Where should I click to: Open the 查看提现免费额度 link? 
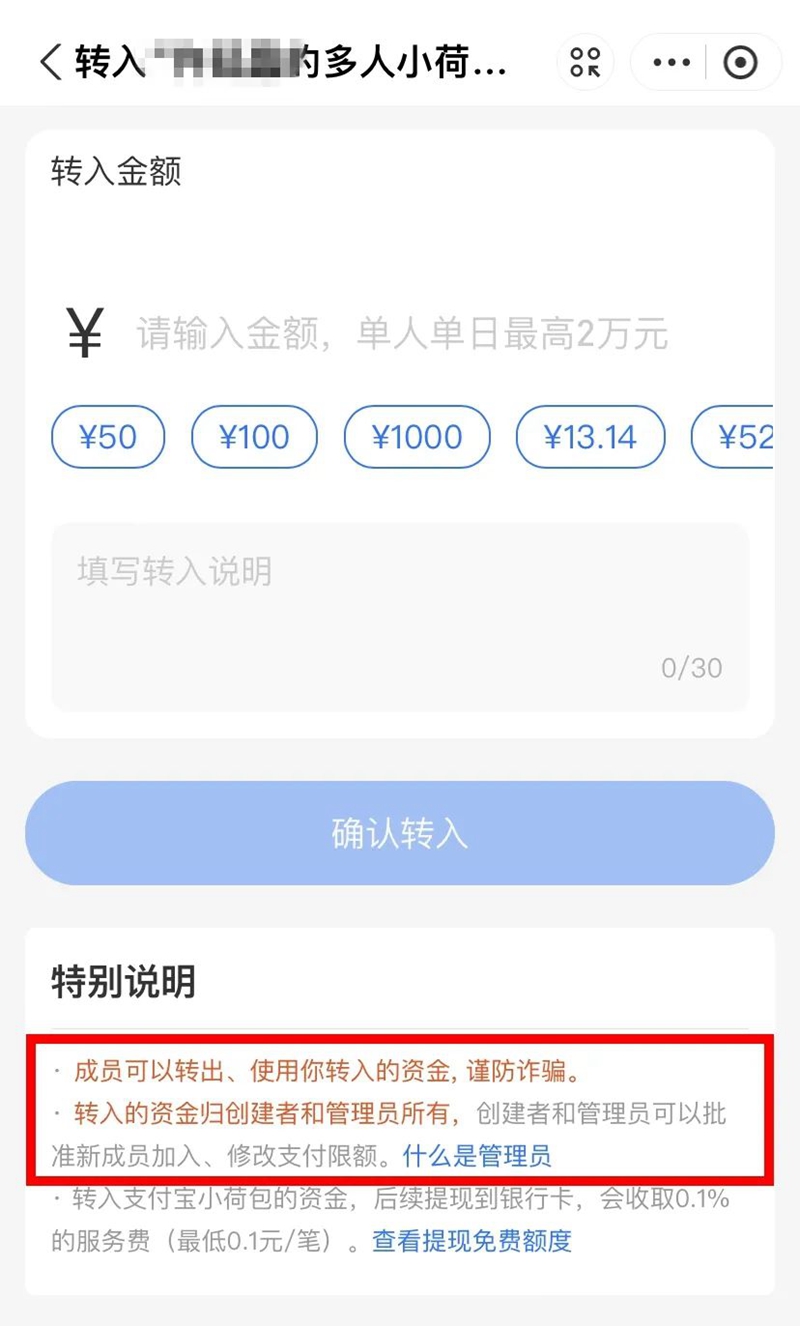pos(472,1241)
